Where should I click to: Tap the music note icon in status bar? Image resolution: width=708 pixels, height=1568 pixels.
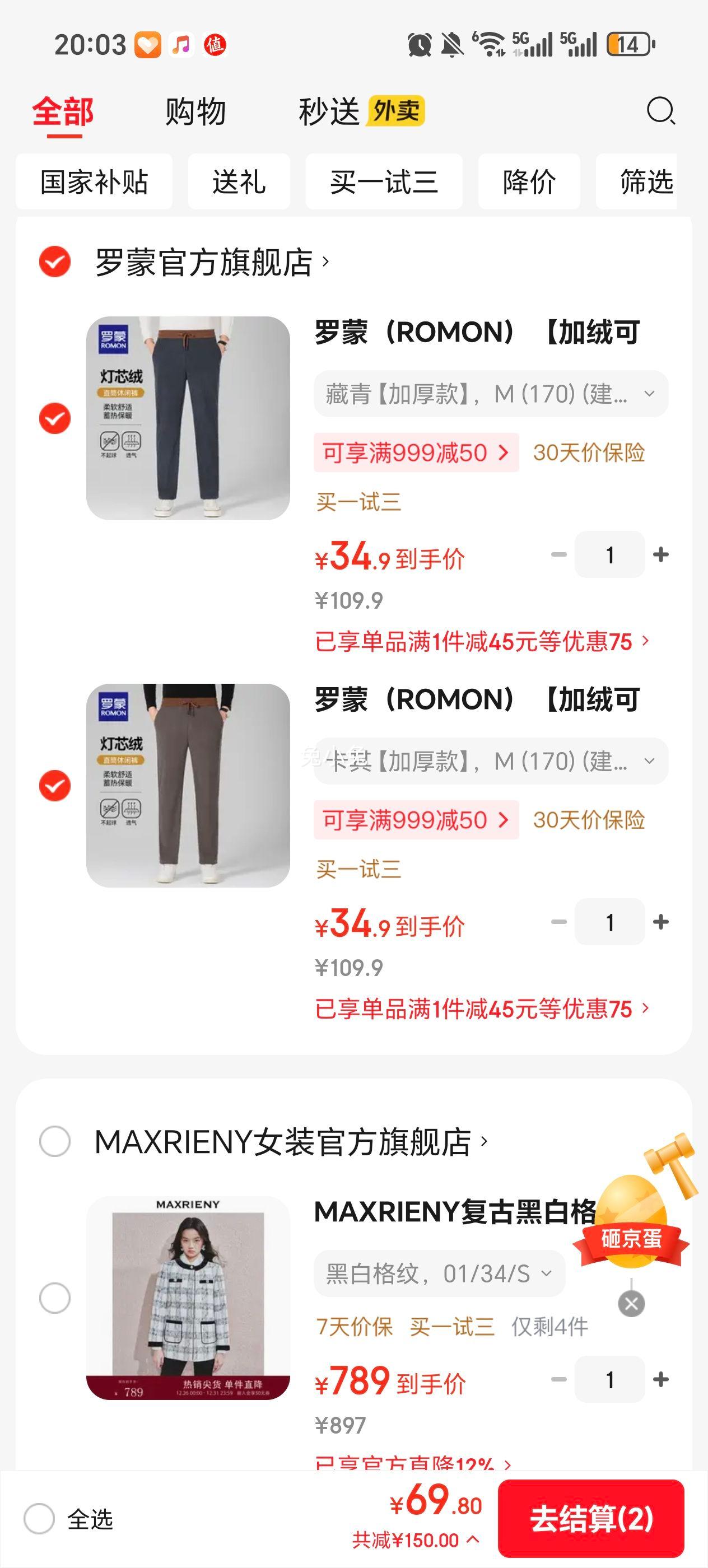181,44
